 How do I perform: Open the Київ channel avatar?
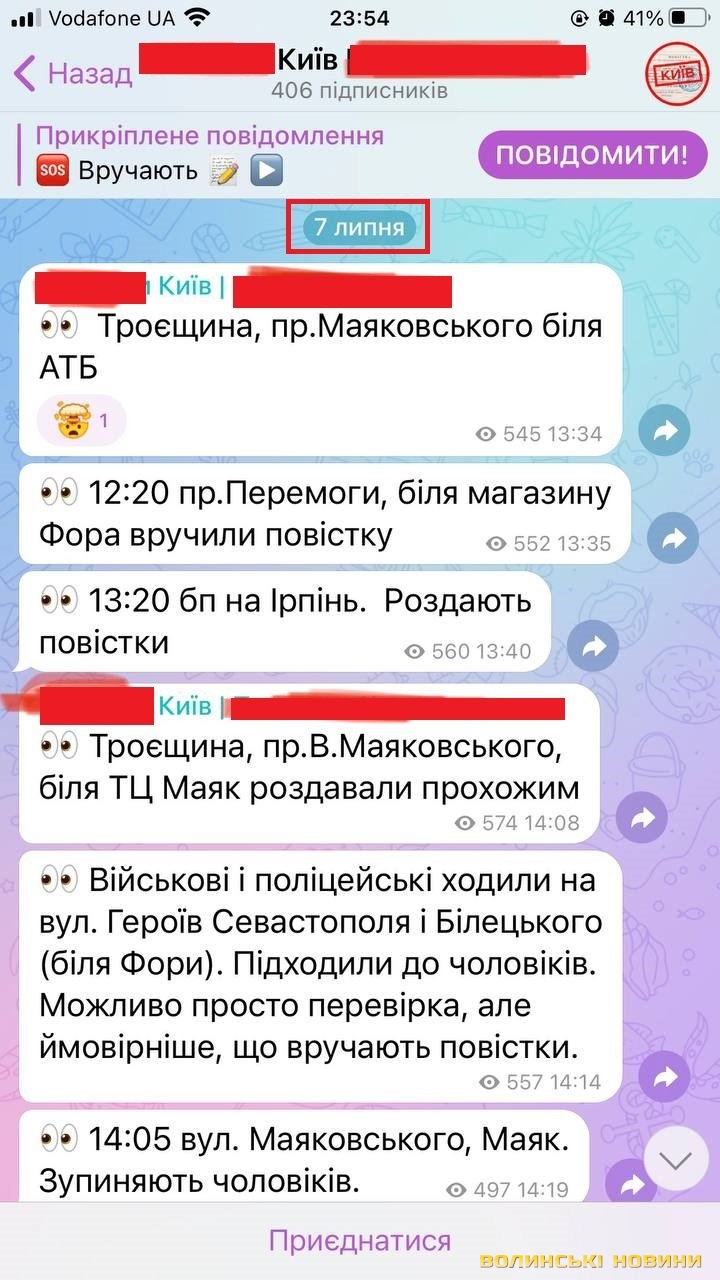click(673, 73)
